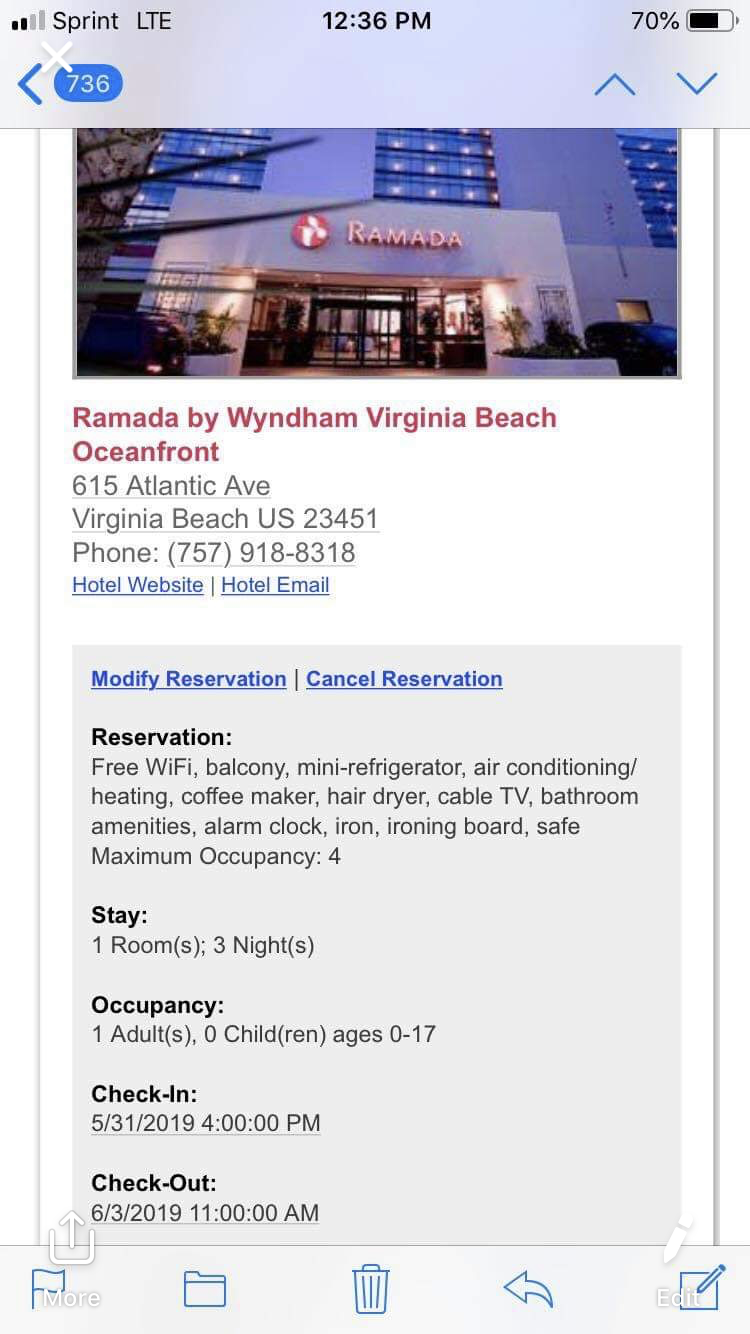
Task: Open the Hotel Website link
Action: (138, 585)
